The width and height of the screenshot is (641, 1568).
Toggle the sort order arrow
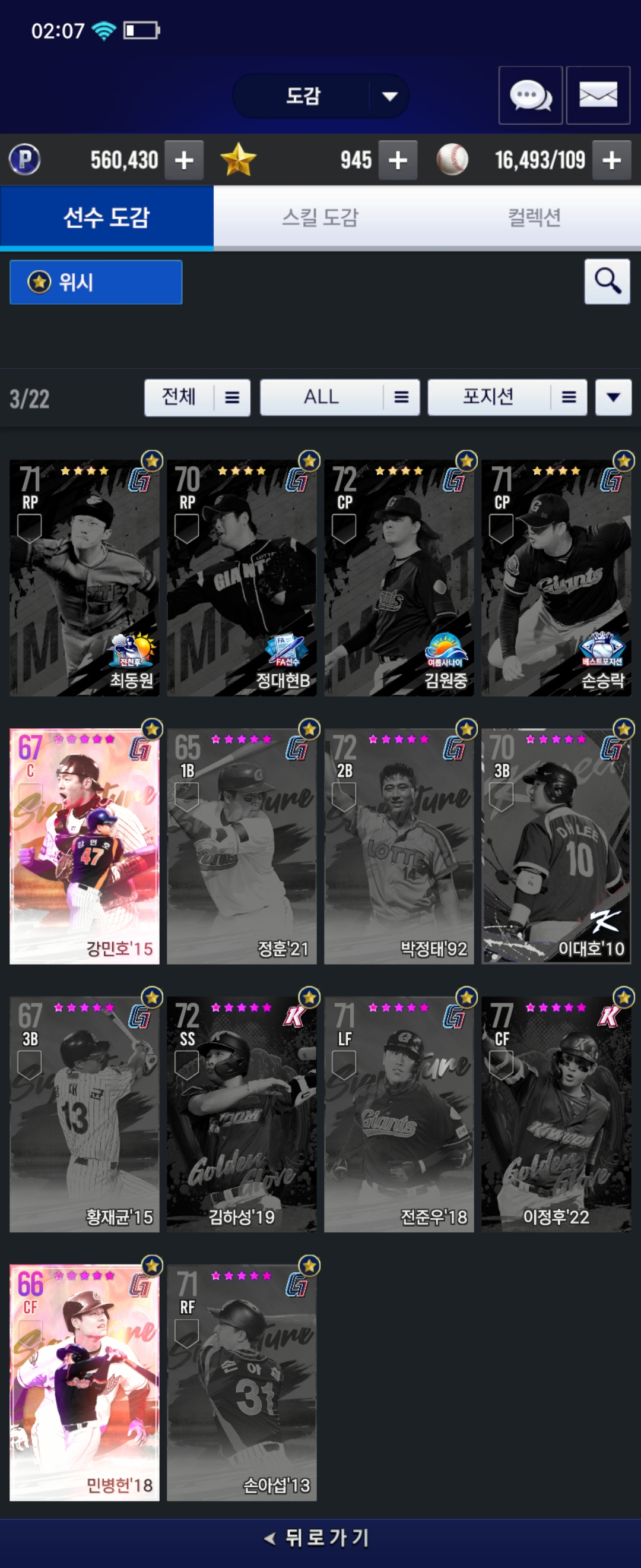coord(613,398)
